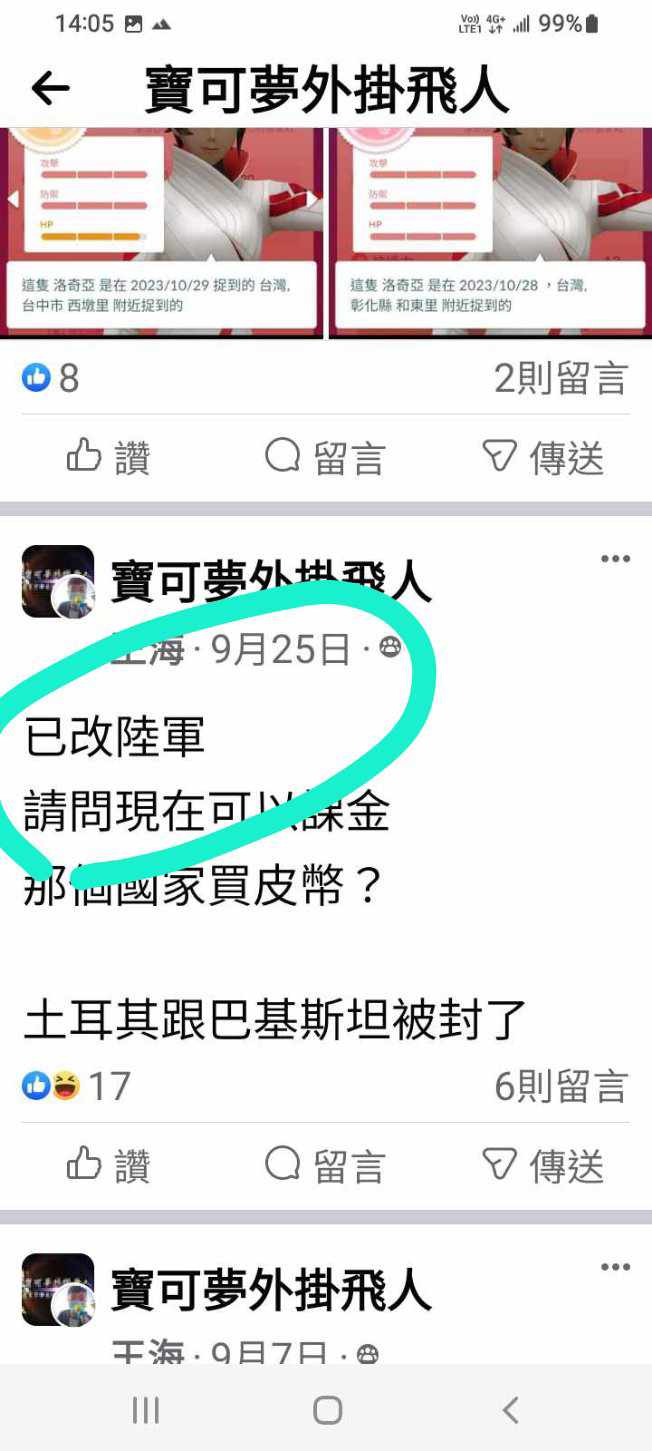Like the post about 土耳其跟巴基斯坦被封了

point(108,1166)
